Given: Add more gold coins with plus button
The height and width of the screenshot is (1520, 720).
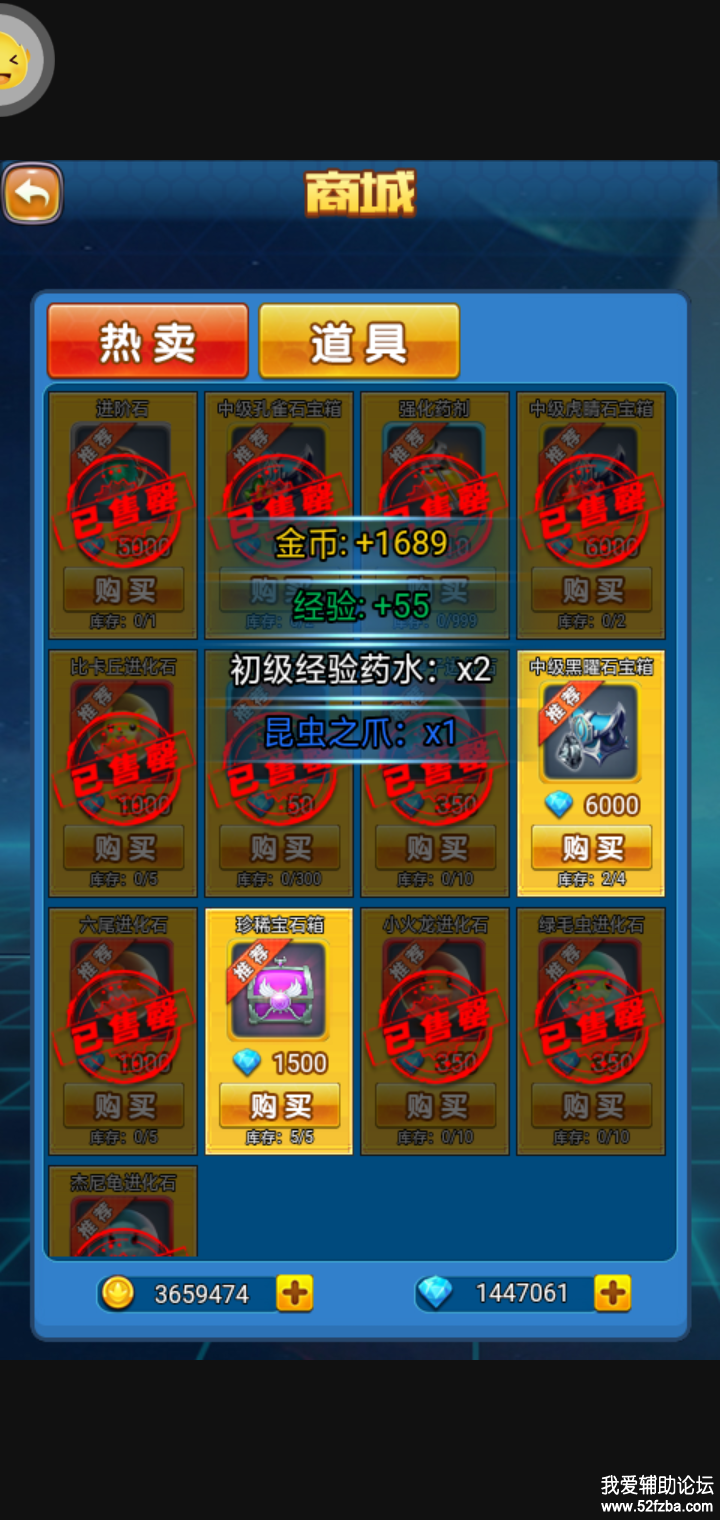Looking at the screenshot, I should click(x=294, y=1293).
